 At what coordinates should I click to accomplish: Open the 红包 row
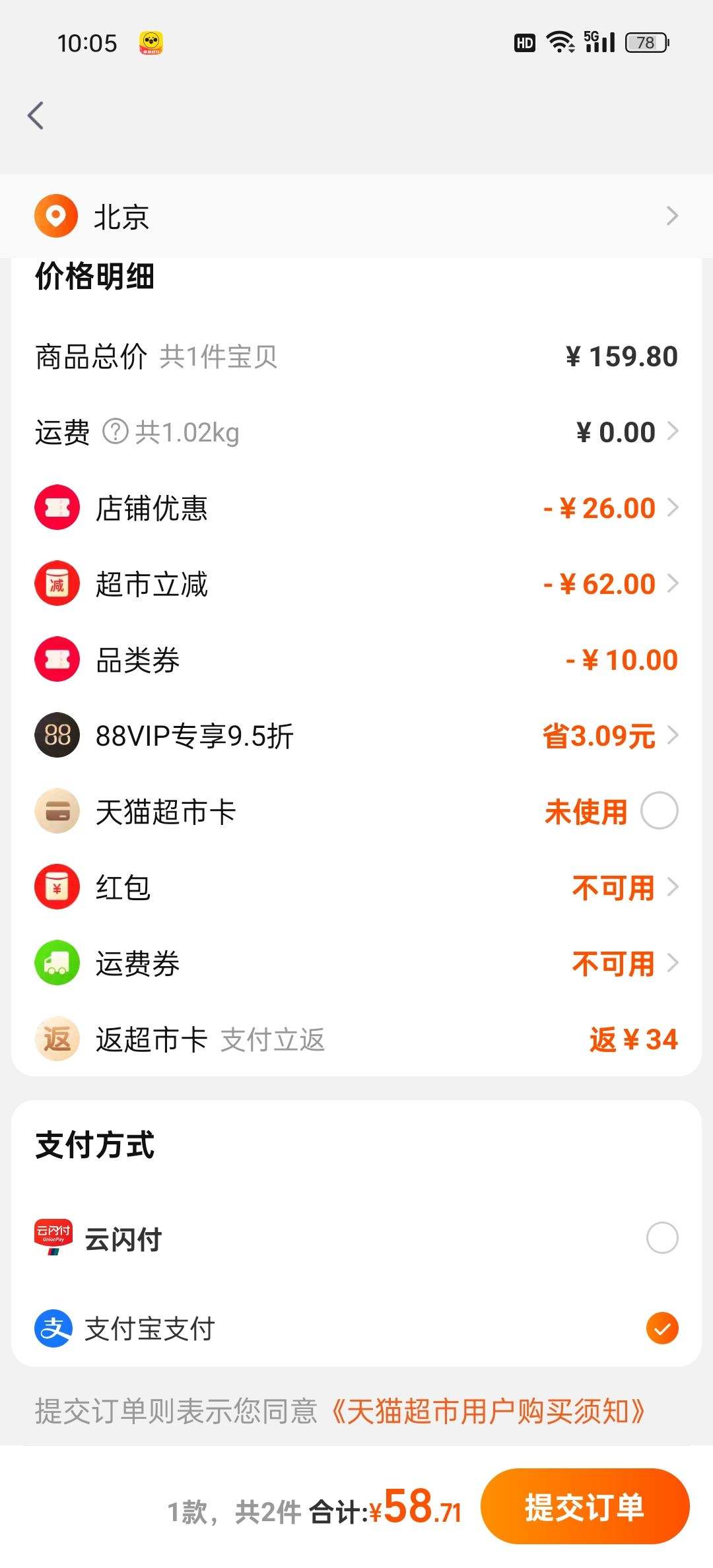[356, 888]
